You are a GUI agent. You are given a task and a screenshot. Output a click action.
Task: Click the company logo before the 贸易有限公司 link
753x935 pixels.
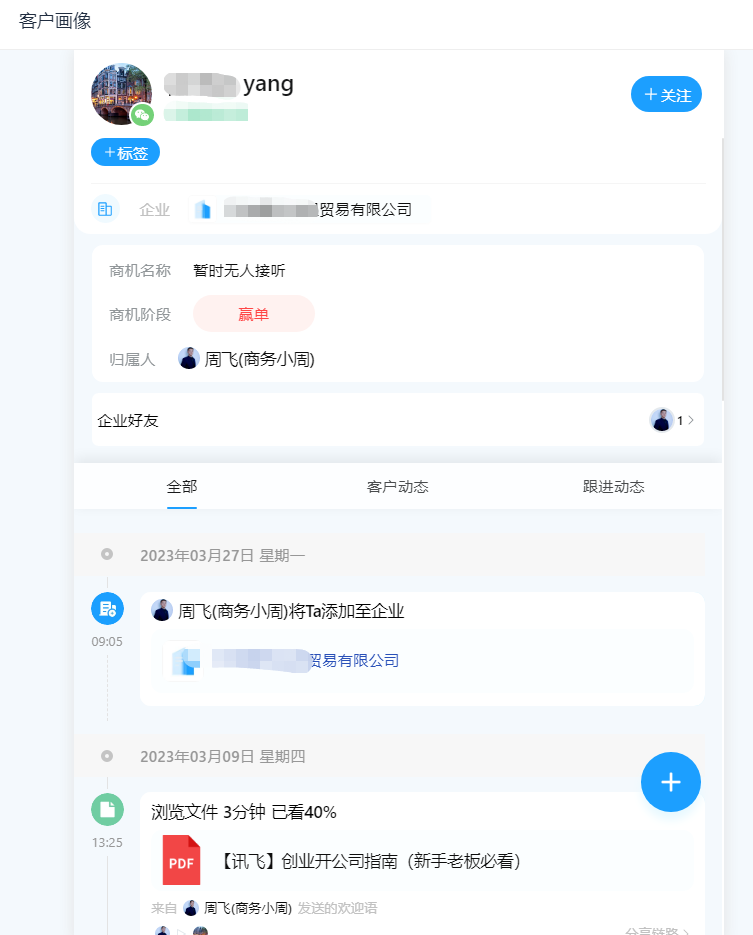(x=205, y=208)
